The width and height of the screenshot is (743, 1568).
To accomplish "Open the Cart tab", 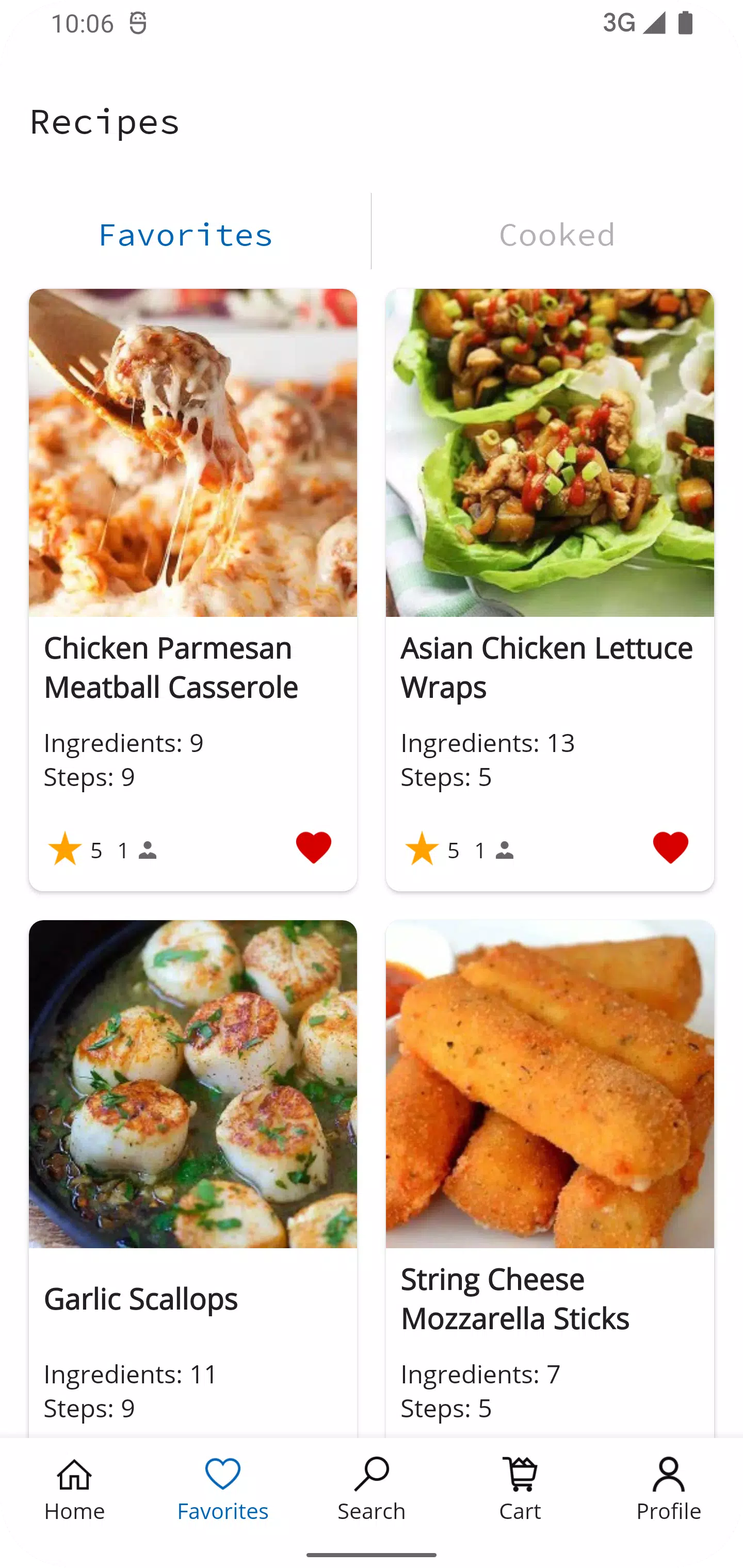I will click(x=520, y=1489).
